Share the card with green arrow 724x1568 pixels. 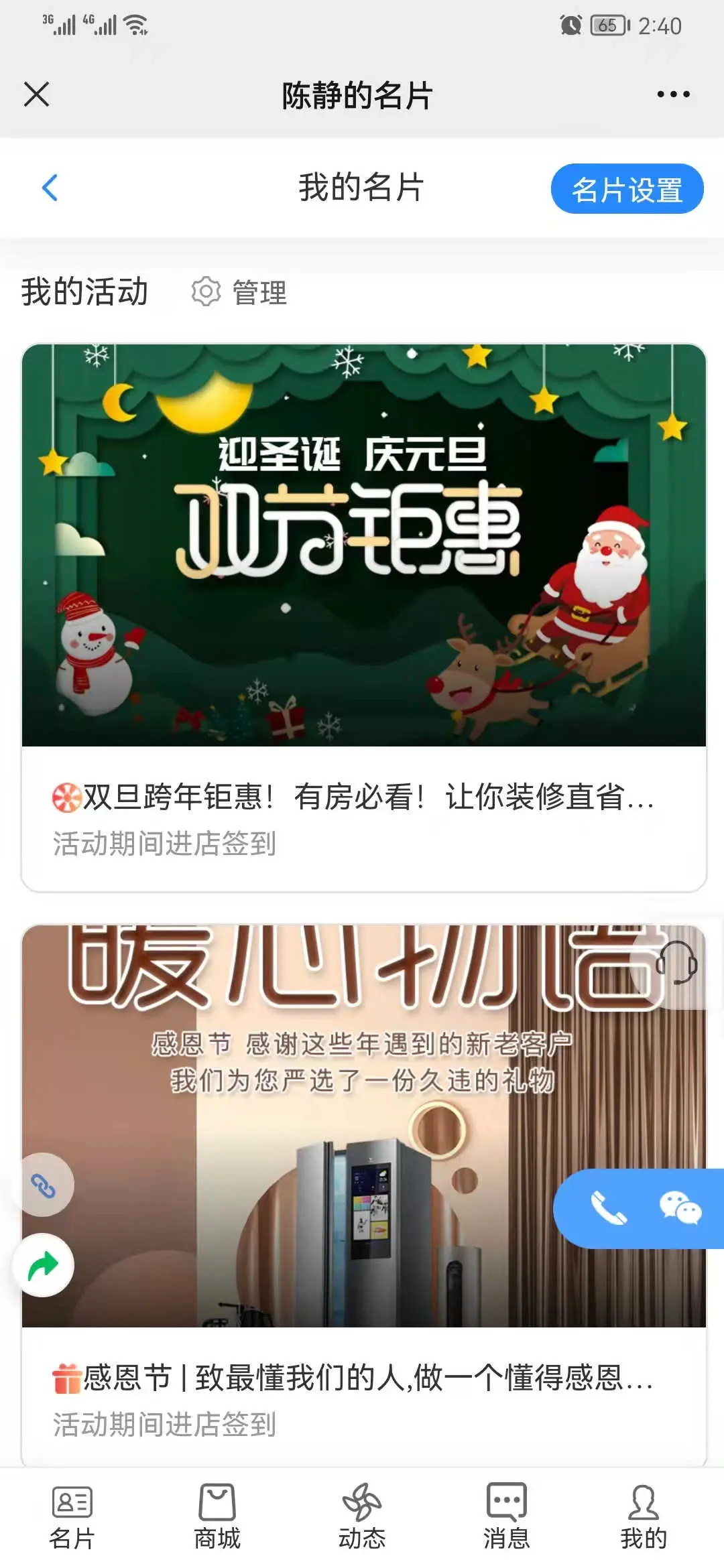[44, 1265]
